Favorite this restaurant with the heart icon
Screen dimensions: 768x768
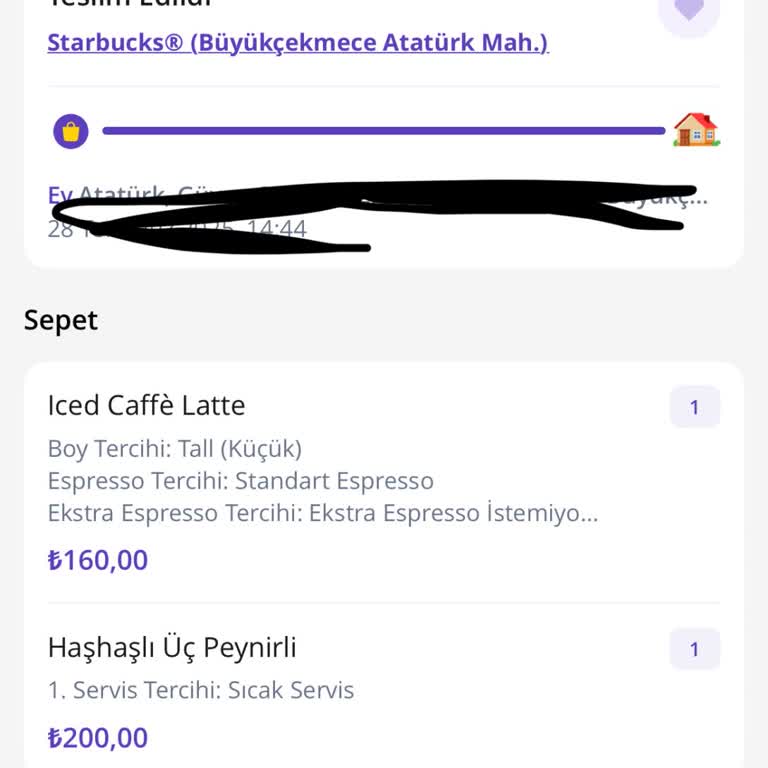pos(689,10)
